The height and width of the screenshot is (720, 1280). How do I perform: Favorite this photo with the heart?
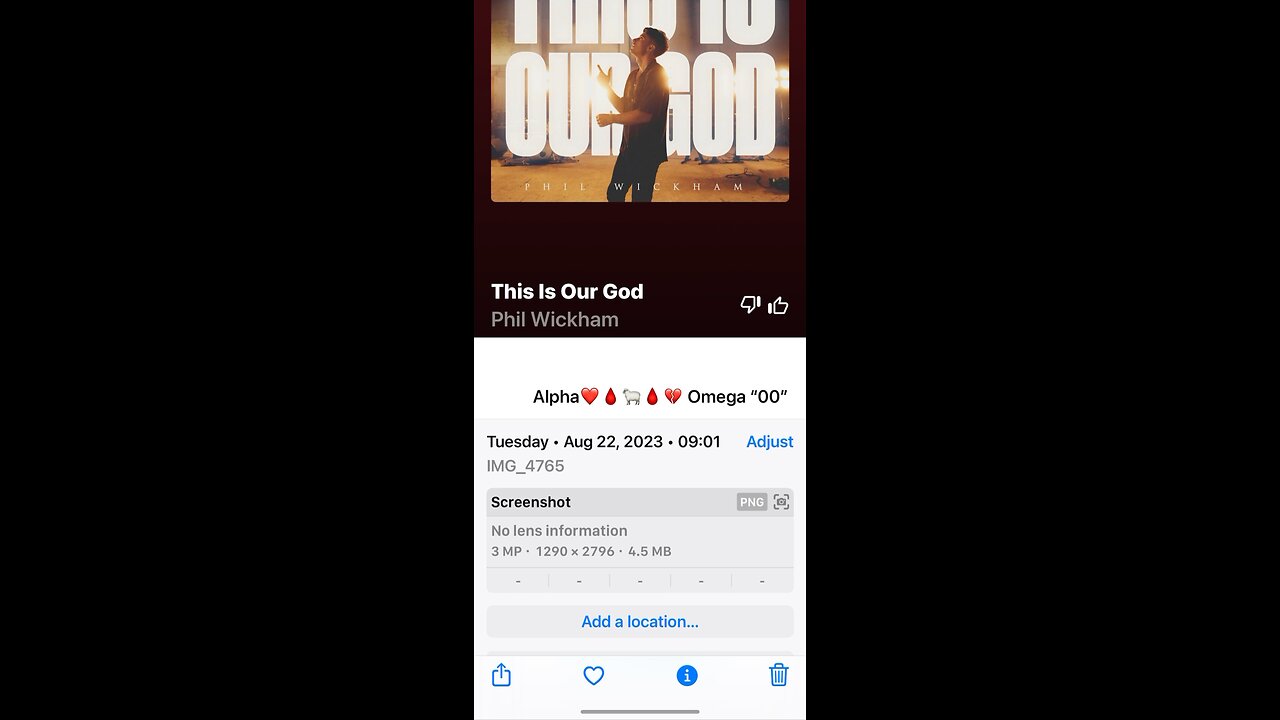point(594,676)
